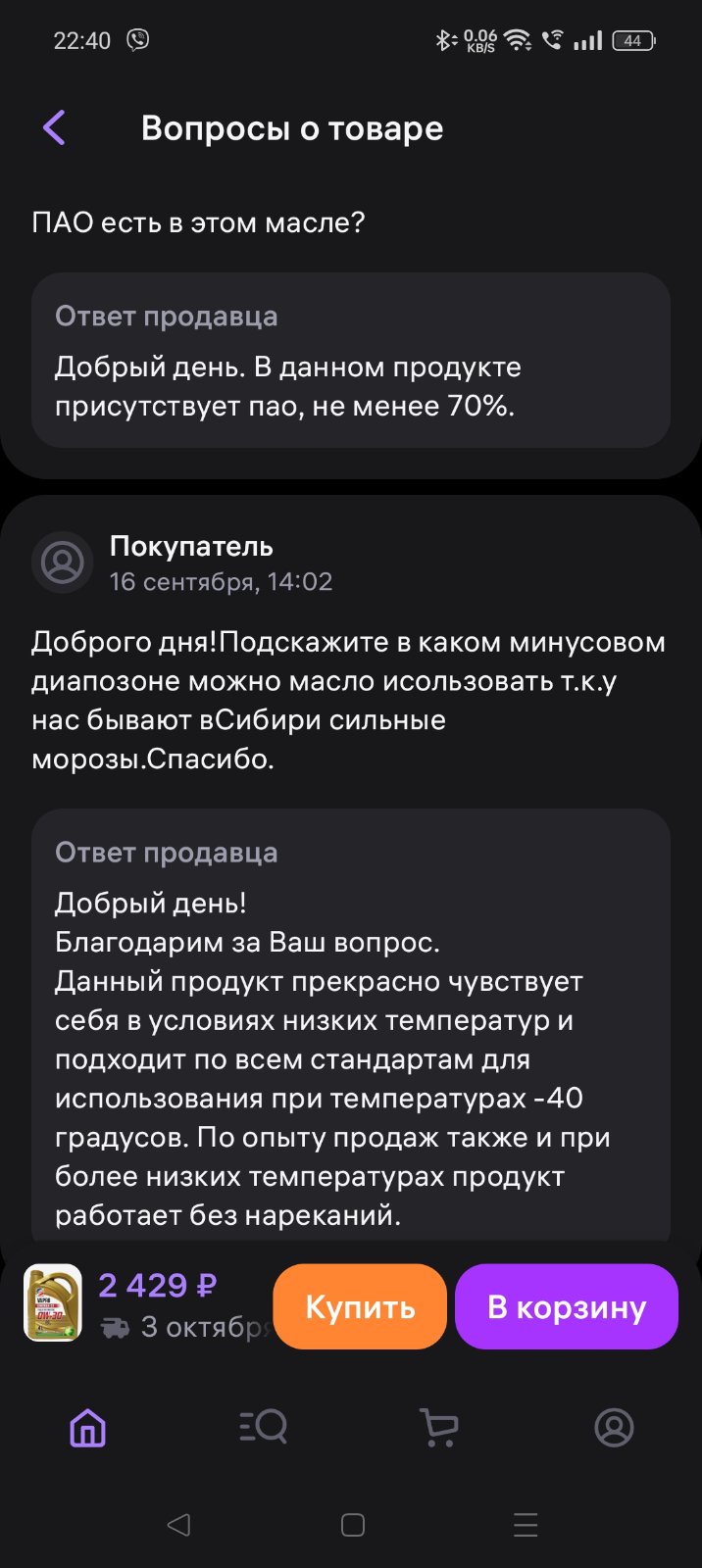Tap the system back button
The width and height of the screenshot is (702, 1568).
[178, 1525]
